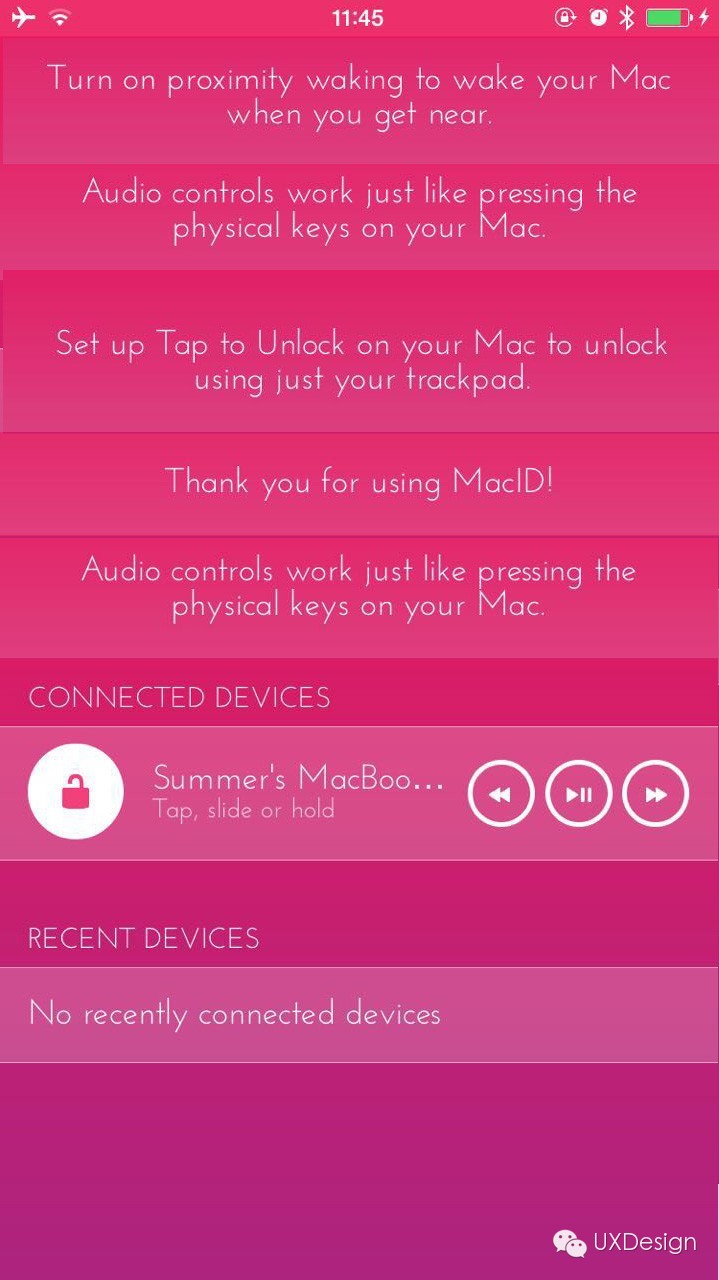Fast forward audio on Summer's MacBook
This screenshot has width=719, height=1280.
coord(656,794)
